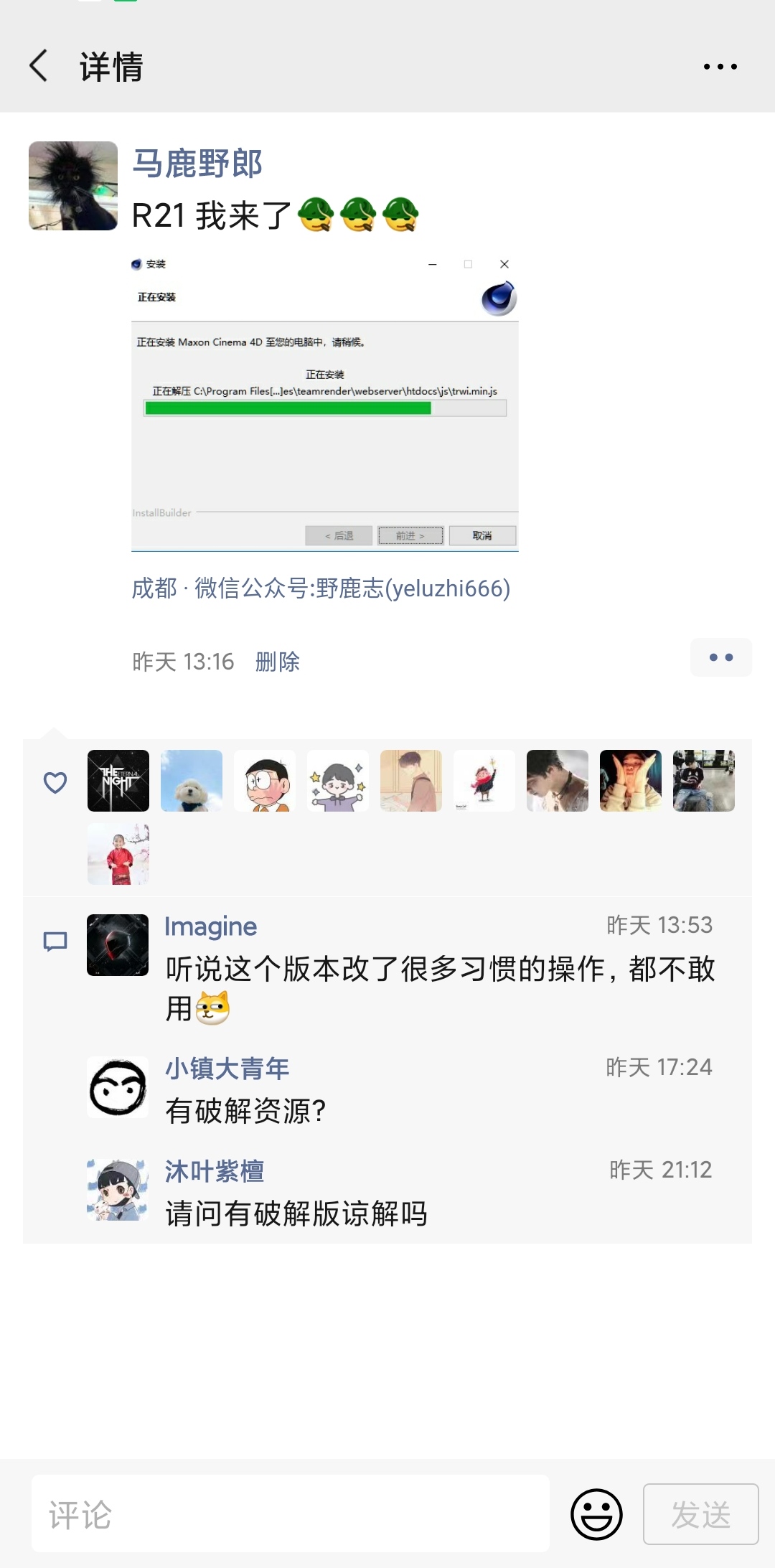
Task: Go back from the 详情 page
Action: click(x=39, y=66)
